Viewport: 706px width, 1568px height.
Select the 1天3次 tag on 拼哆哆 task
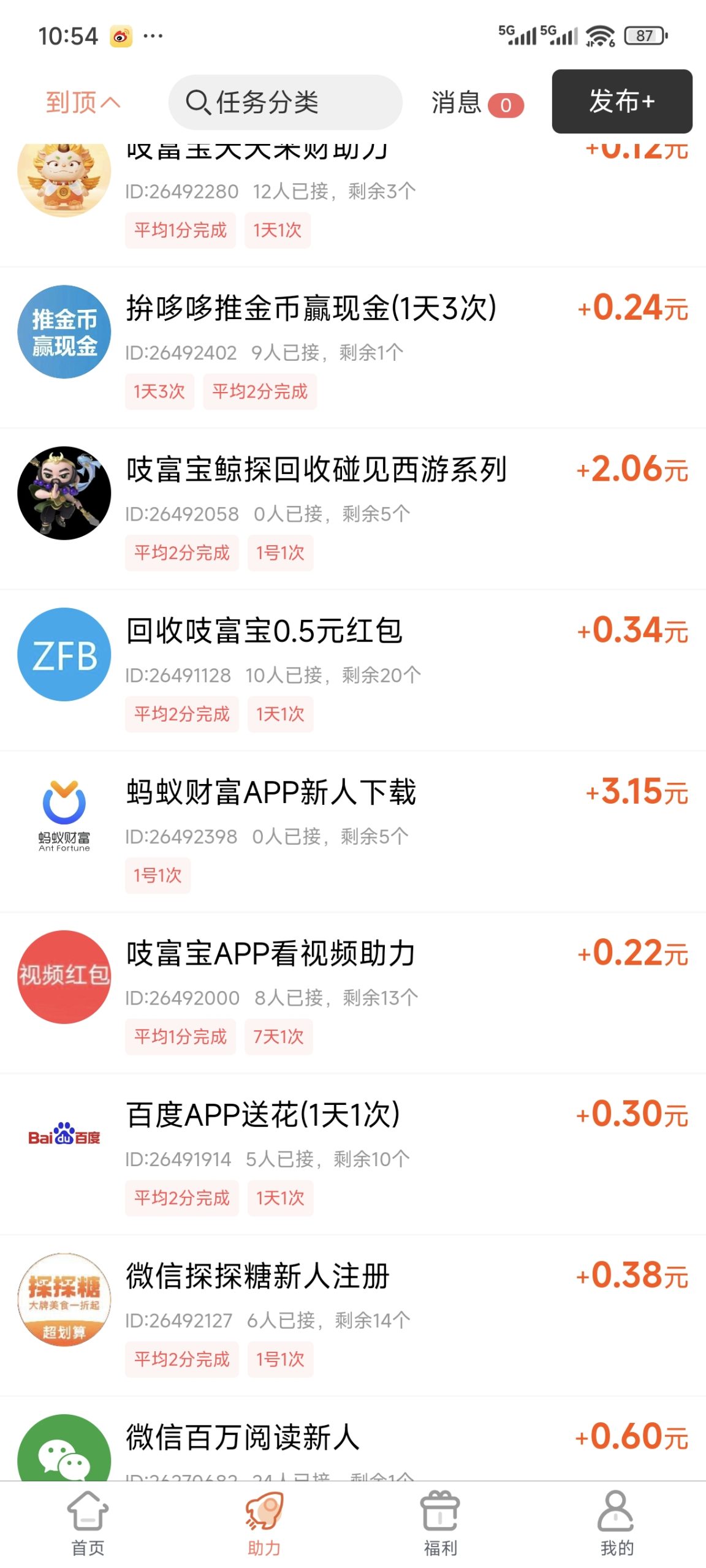(x=159, y=391)
